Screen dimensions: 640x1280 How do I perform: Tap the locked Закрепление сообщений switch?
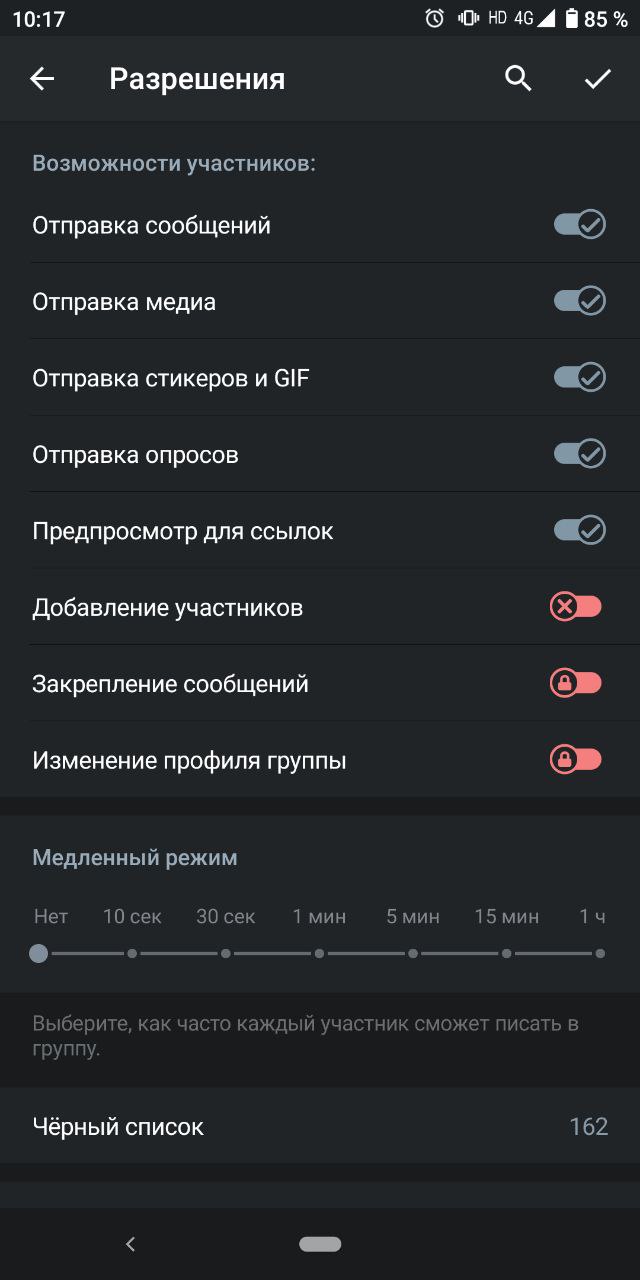click(576, 683)
